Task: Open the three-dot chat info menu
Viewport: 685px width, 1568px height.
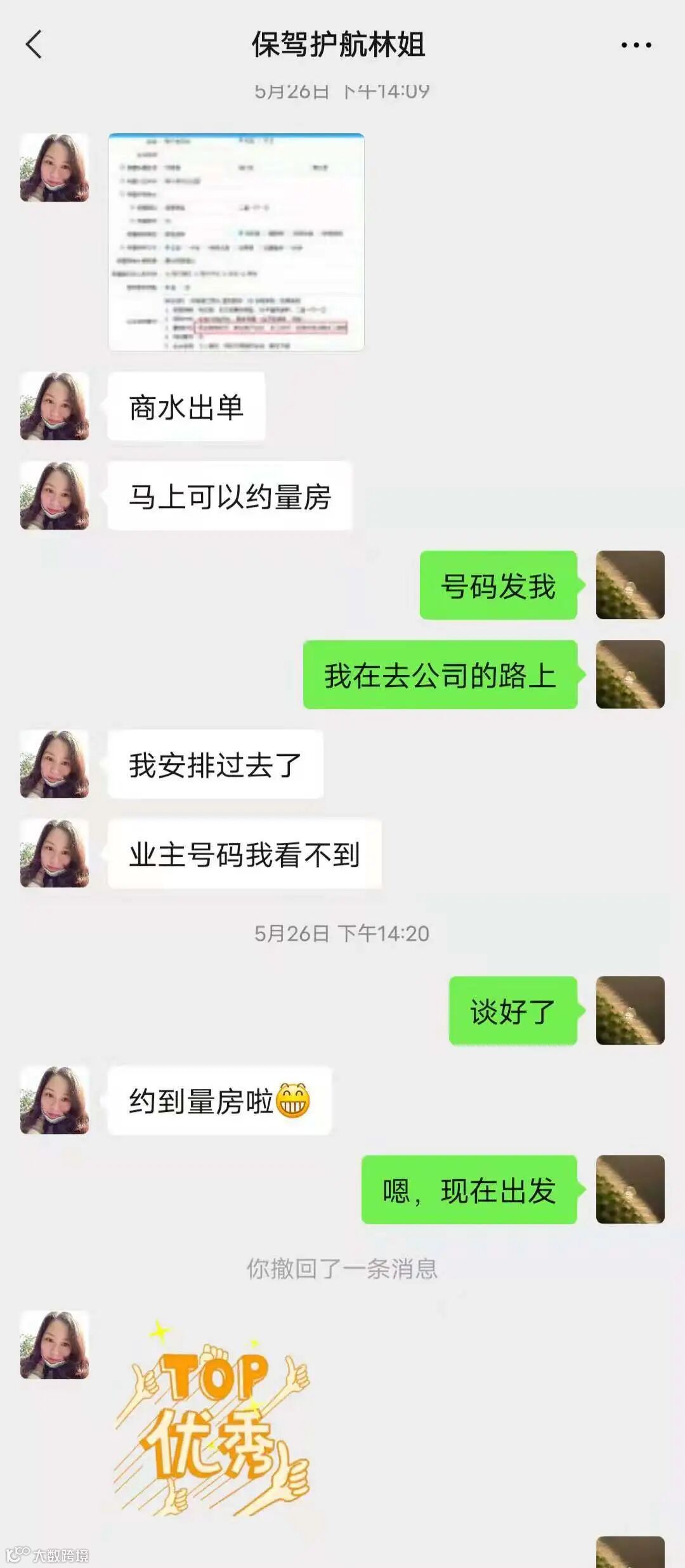Action: coord(636,45)
